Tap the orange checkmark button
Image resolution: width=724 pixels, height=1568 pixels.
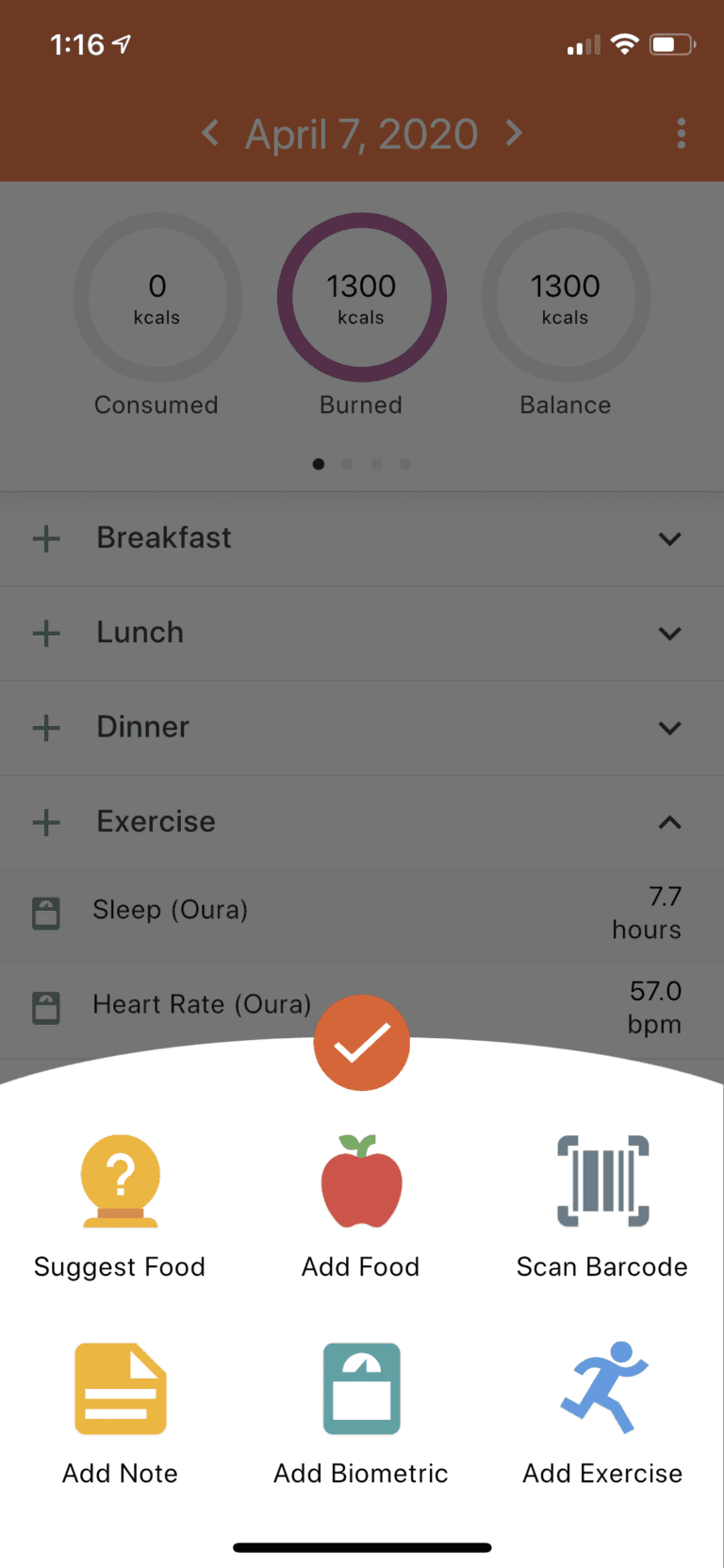[x=361, y=1043]
